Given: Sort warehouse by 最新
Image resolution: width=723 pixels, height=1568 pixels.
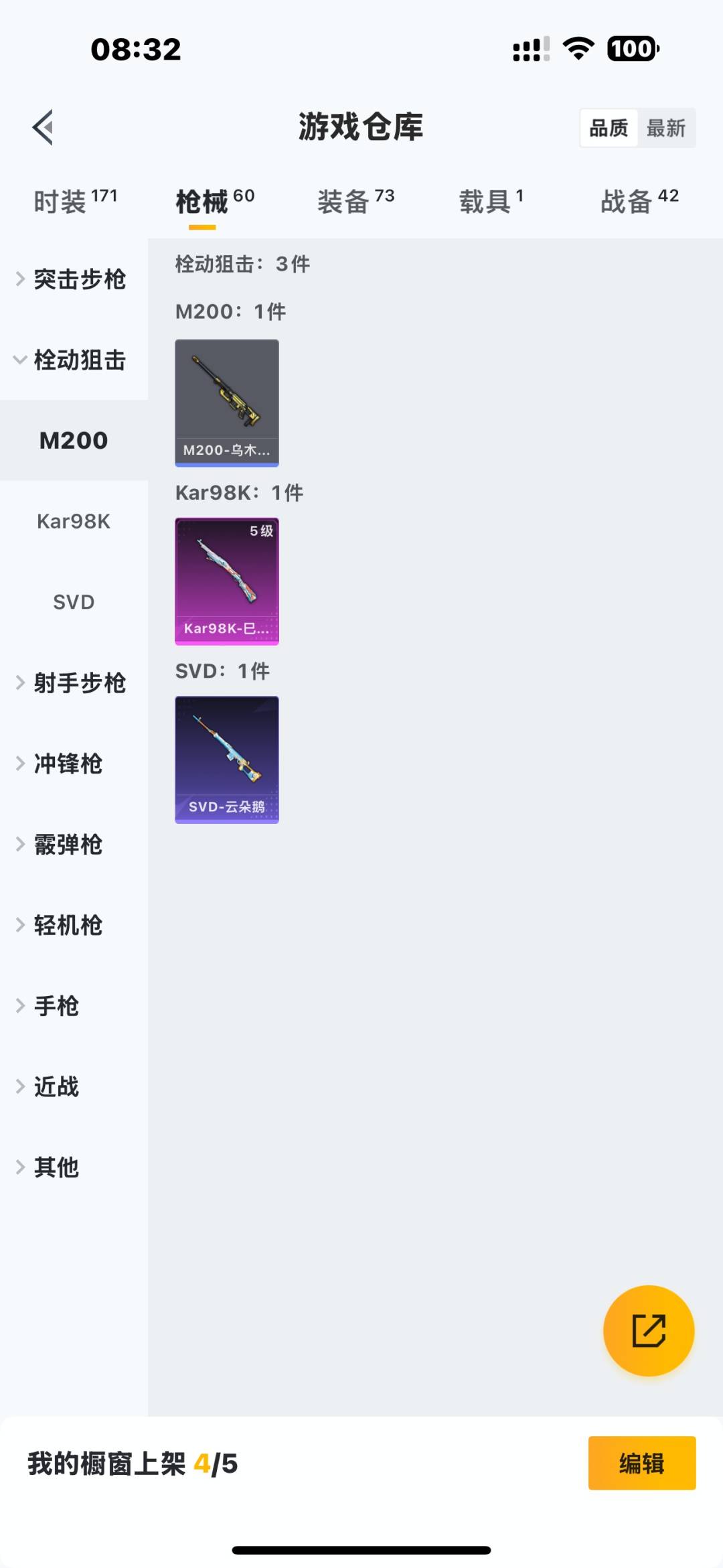Looking at the screenshot, I should click(x=665, y=128).
